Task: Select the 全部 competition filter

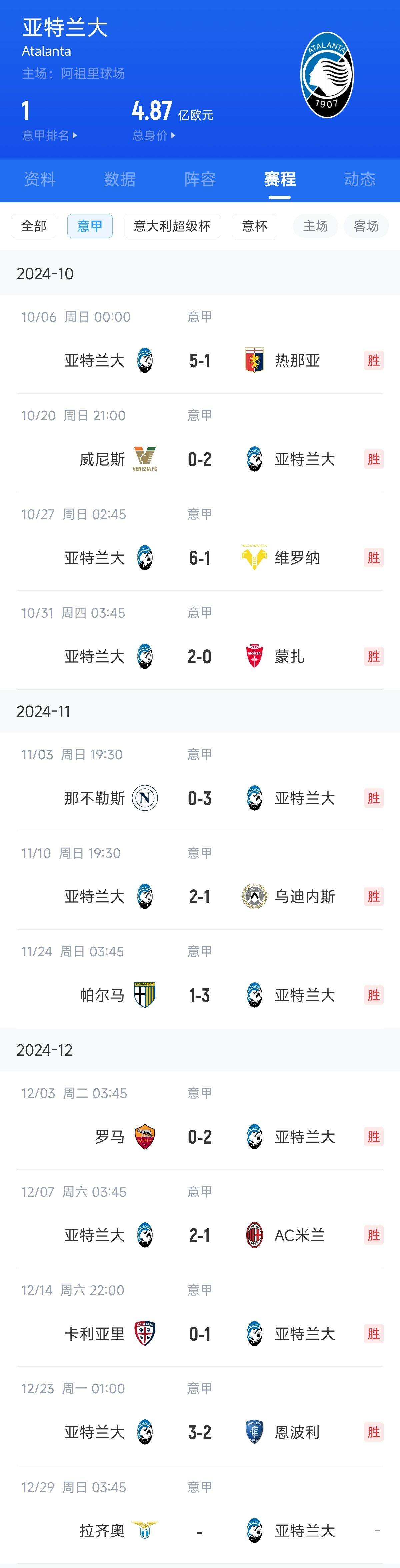Action: (x=33, y=226)
